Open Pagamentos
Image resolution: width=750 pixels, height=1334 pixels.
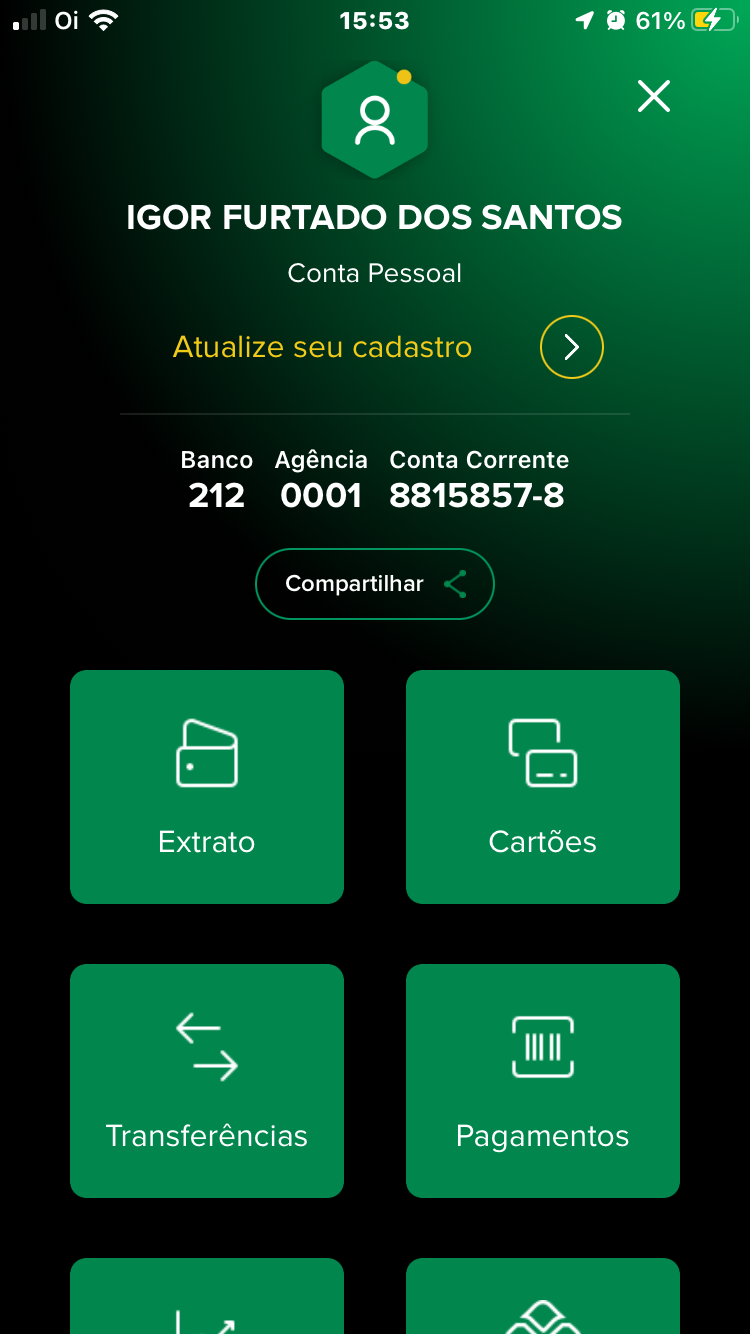pyautogui.click(x=543, y=1081)
